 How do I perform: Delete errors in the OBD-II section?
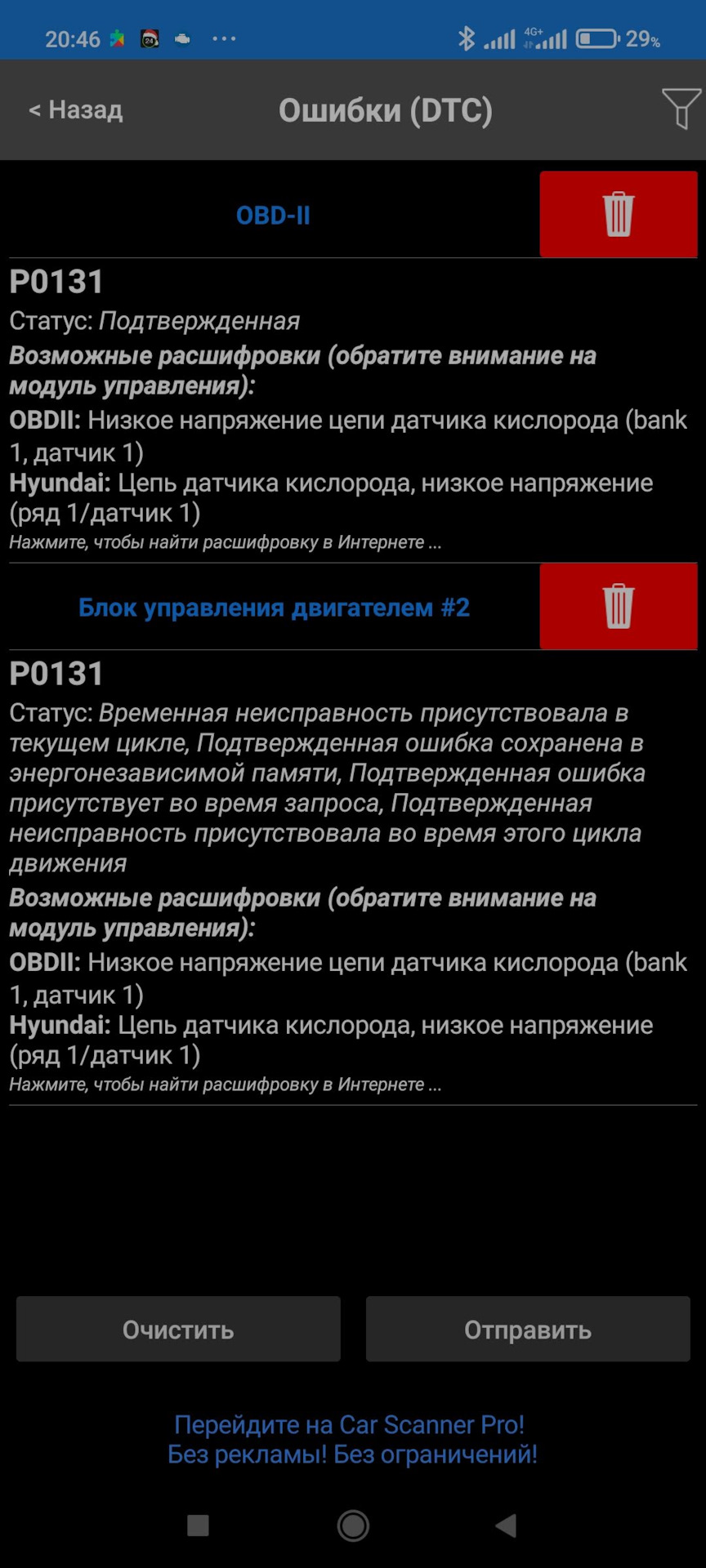click(x=618, y=215)
